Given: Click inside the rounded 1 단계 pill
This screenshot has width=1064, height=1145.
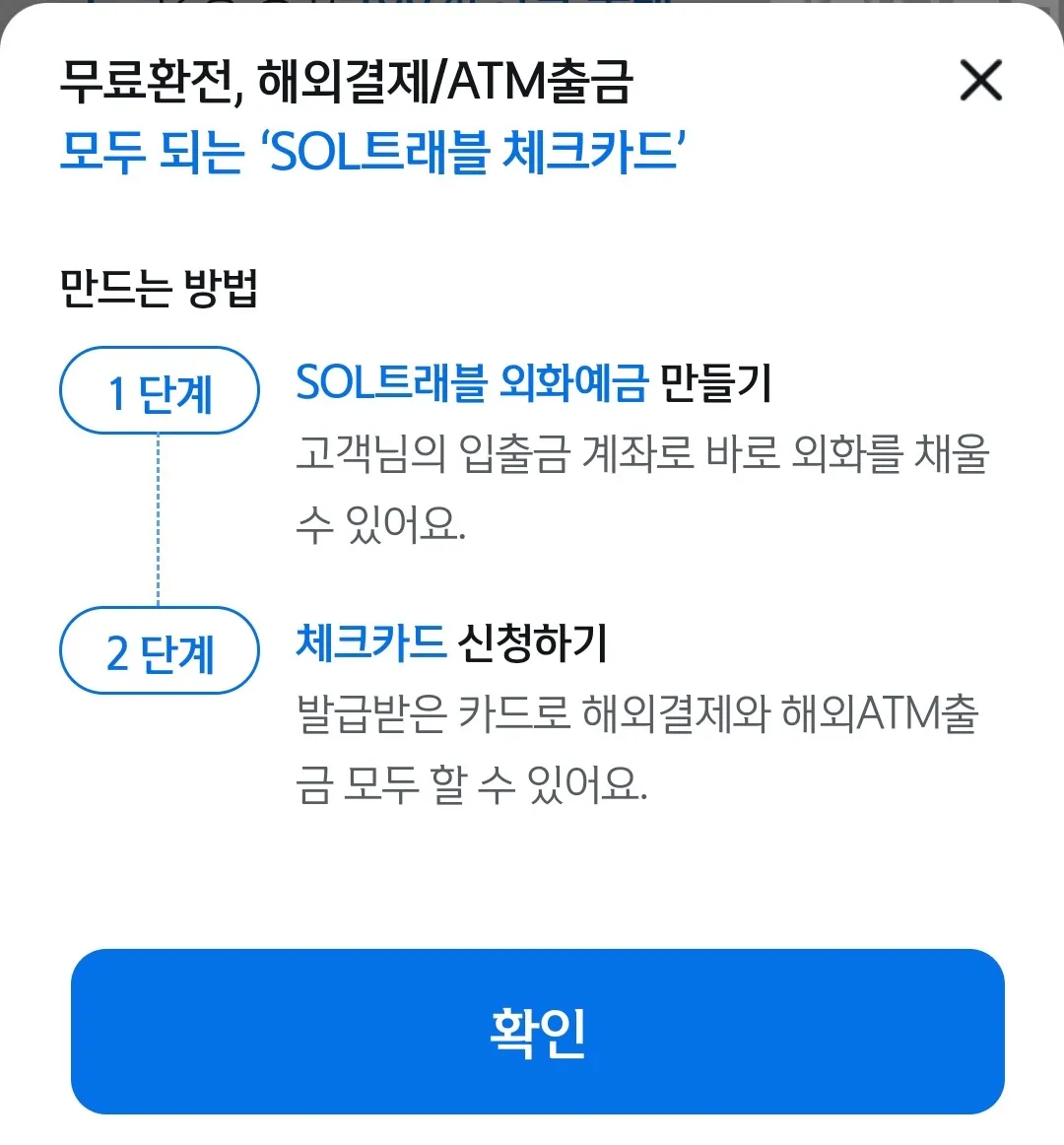Looking at the screenshot, I should [160, 391].
